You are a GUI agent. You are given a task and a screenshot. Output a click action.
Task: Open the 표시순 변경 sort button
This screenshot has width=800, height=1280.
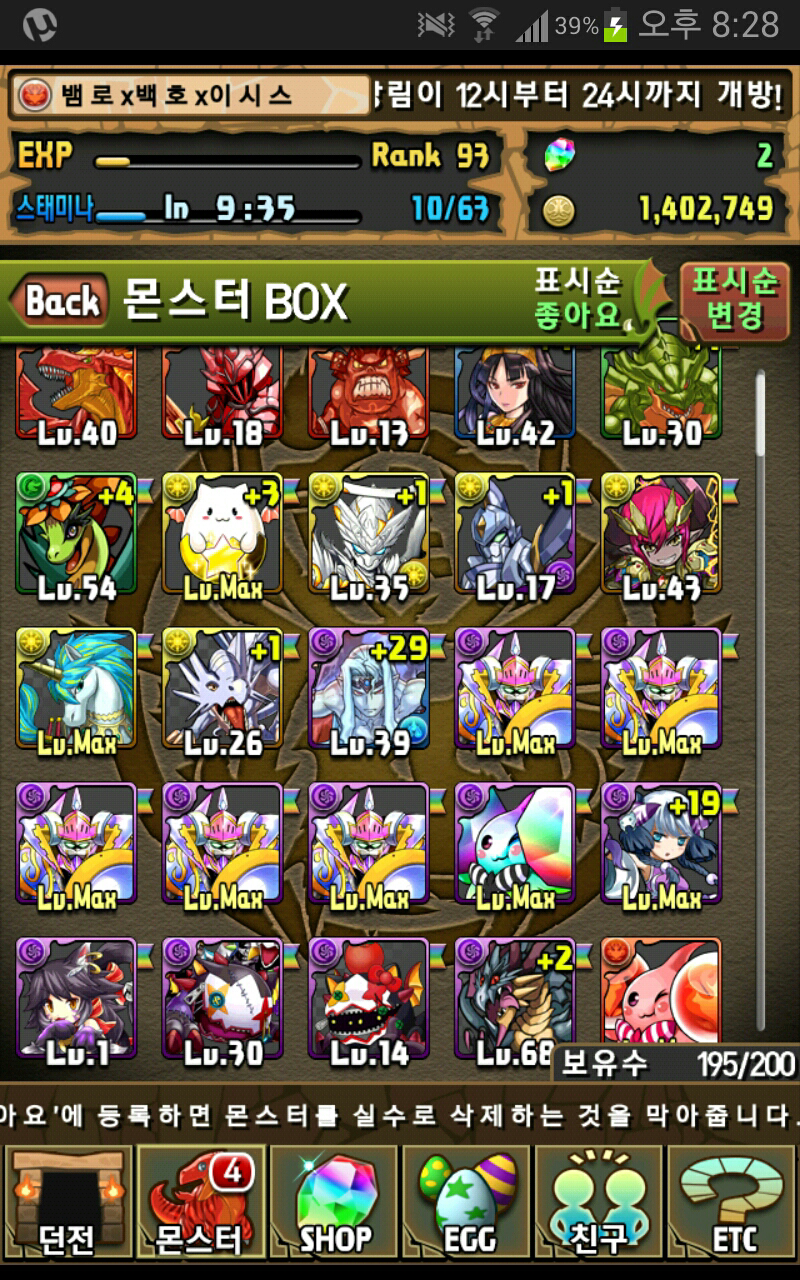tap(734, 299)
